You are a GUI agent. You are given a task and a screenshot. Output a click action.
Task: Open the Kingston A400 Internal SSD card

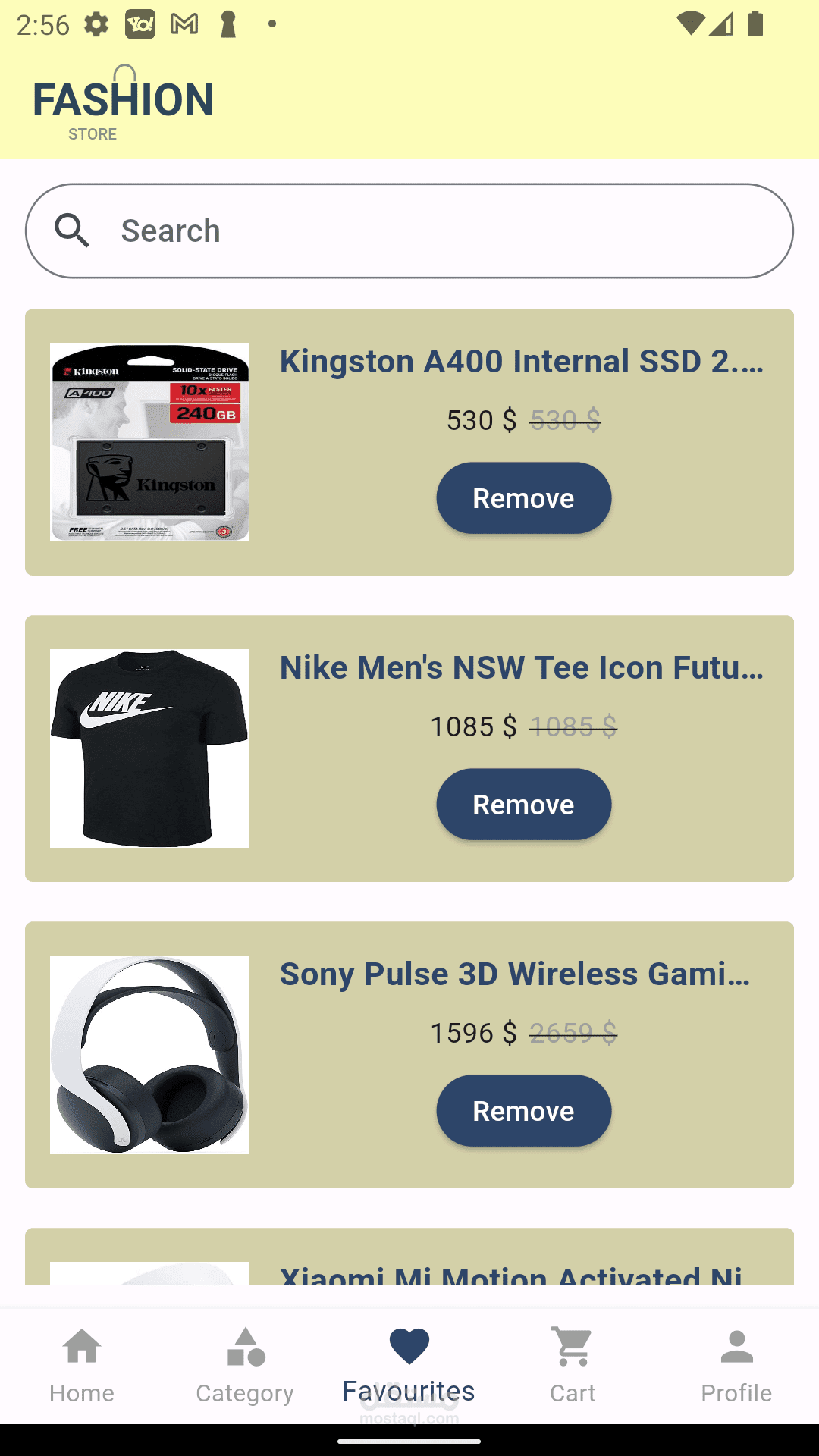[521, 362]
